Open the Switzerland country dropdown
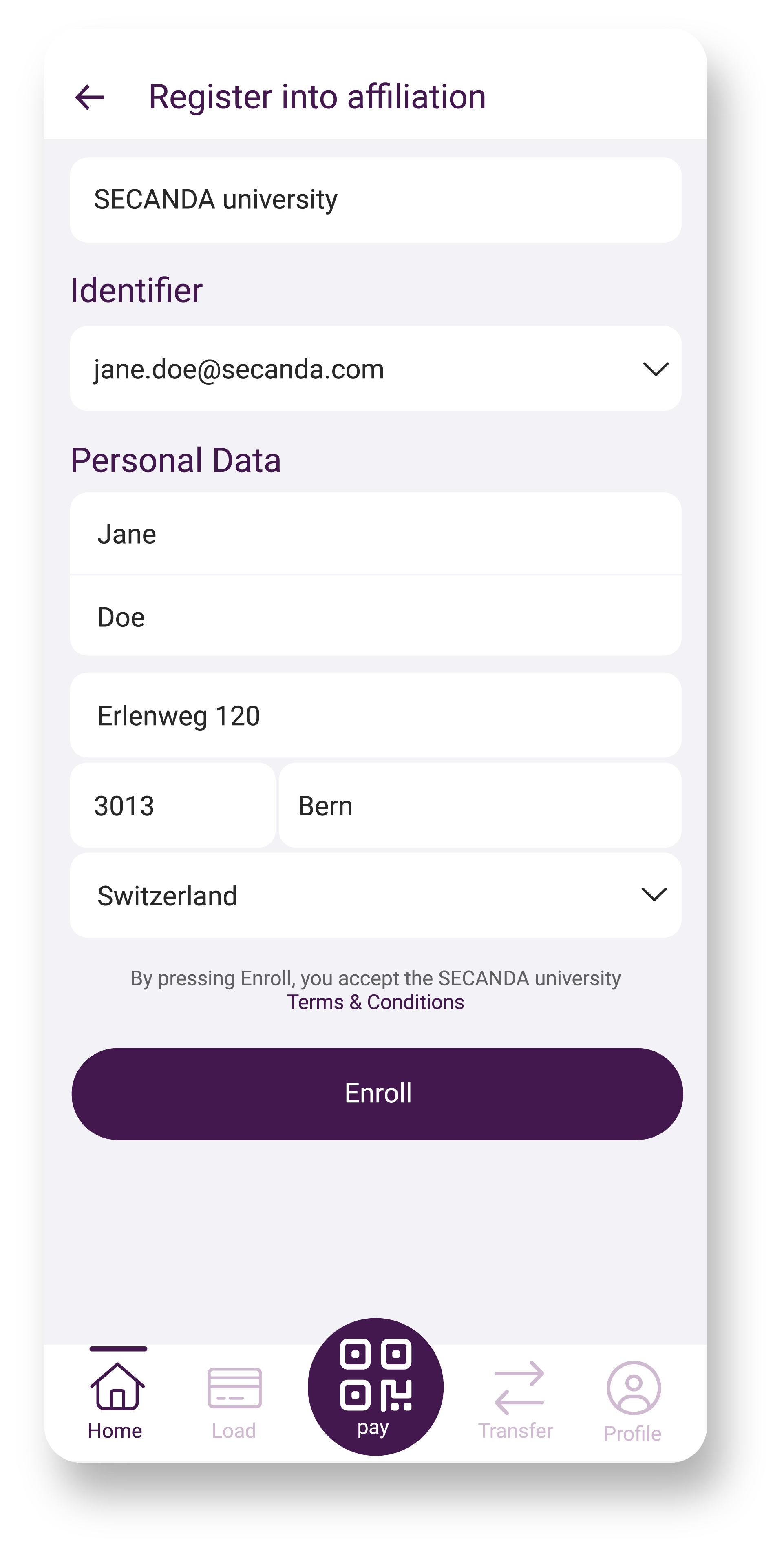The image size is (784, 1556). (375, 895)
